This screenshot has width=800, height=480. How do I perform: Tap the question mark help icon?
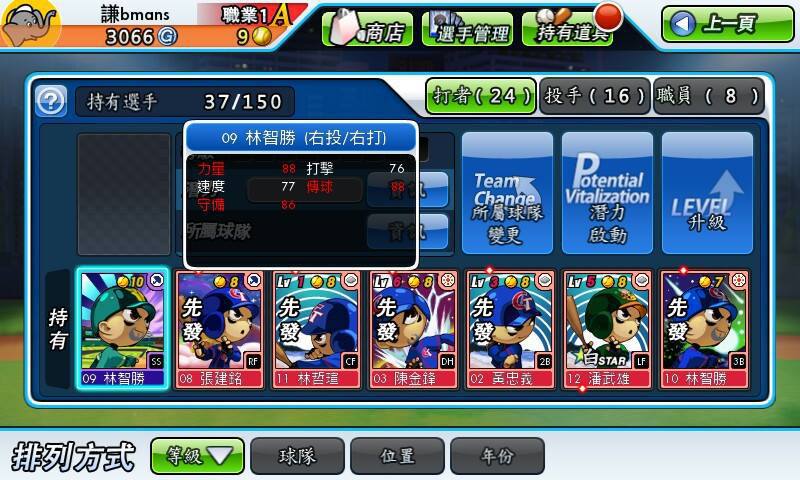tap(51, 100)
